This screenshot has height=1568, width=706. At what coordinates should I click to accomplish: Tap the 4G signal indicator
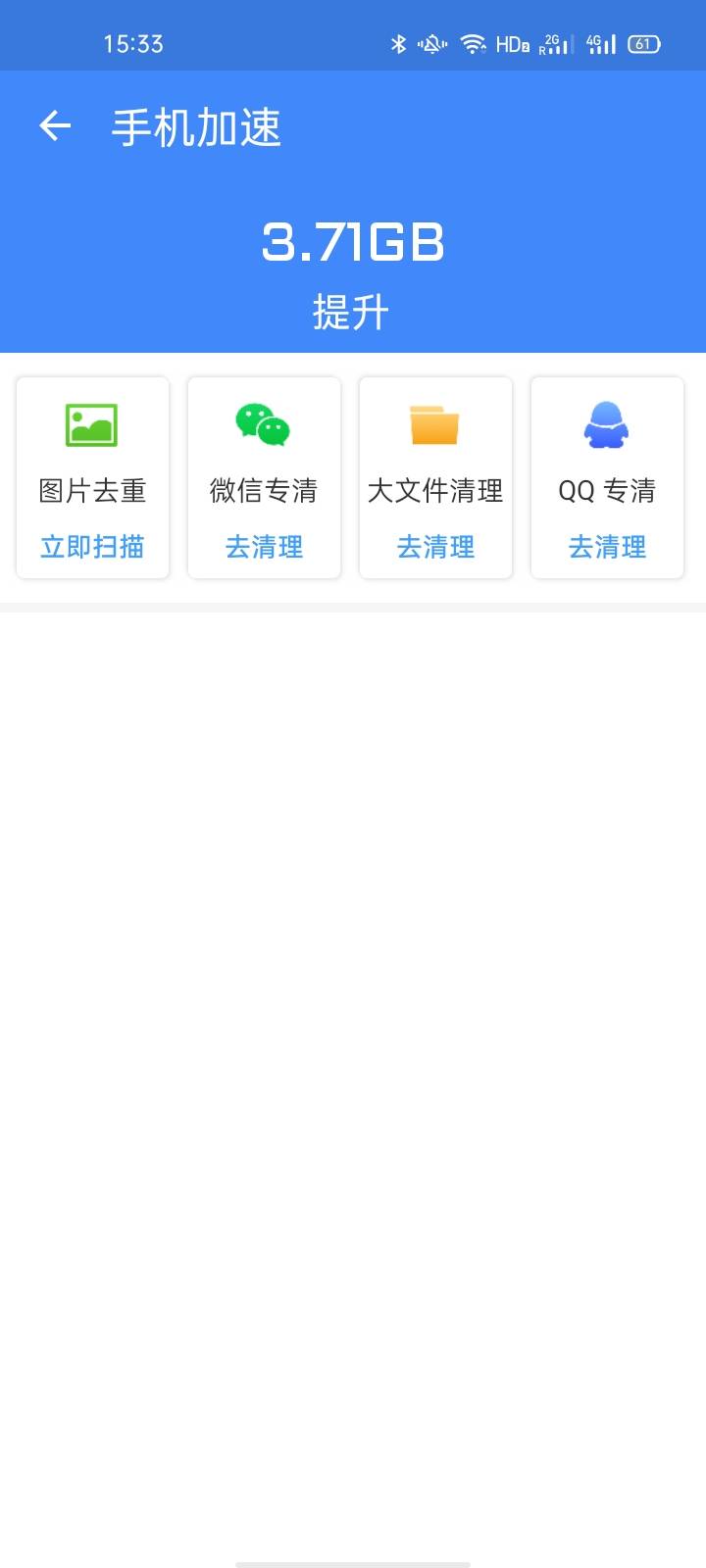point(600,43)
